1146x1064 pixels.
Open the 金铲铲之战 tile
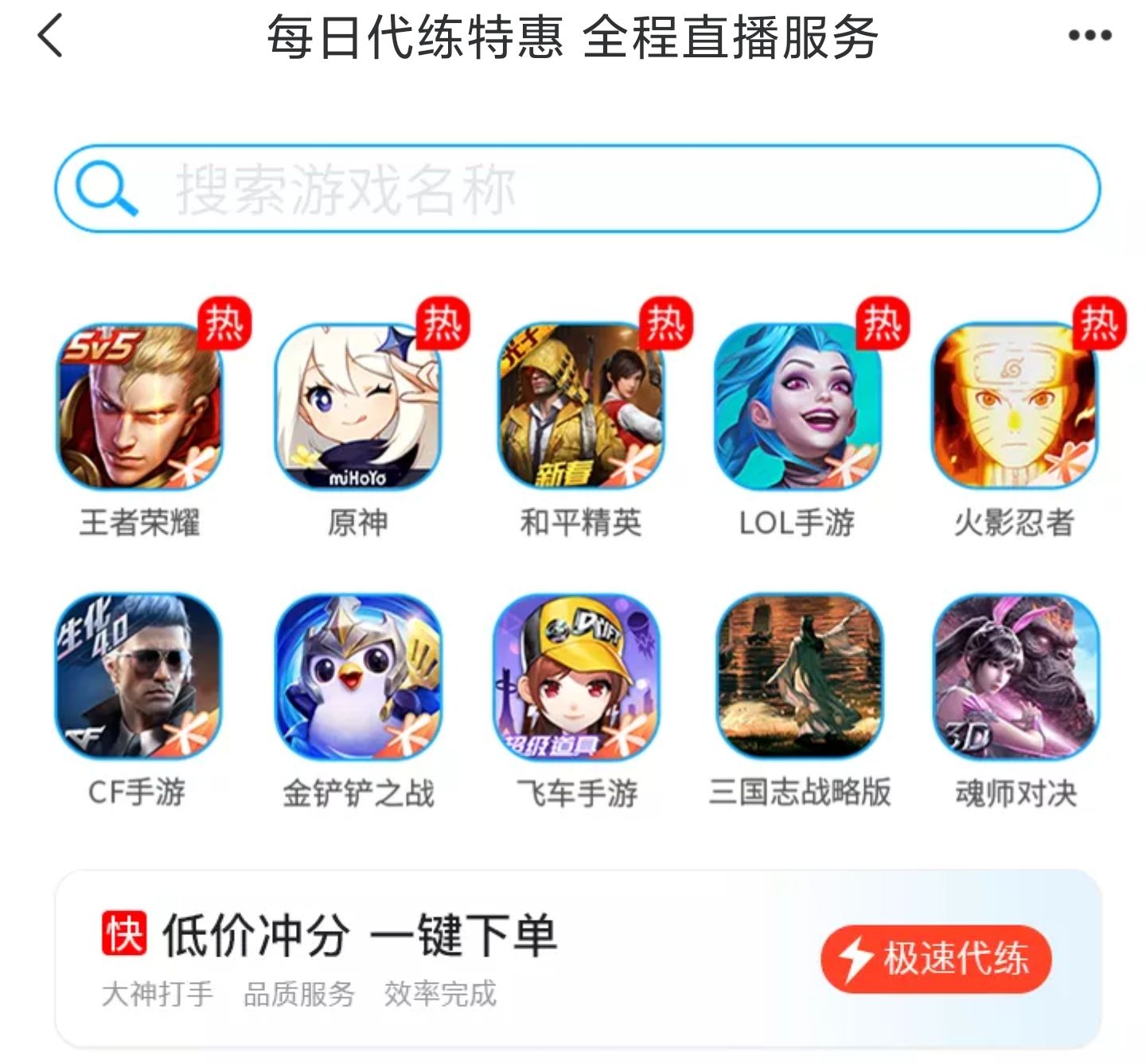tap(358, 676)
